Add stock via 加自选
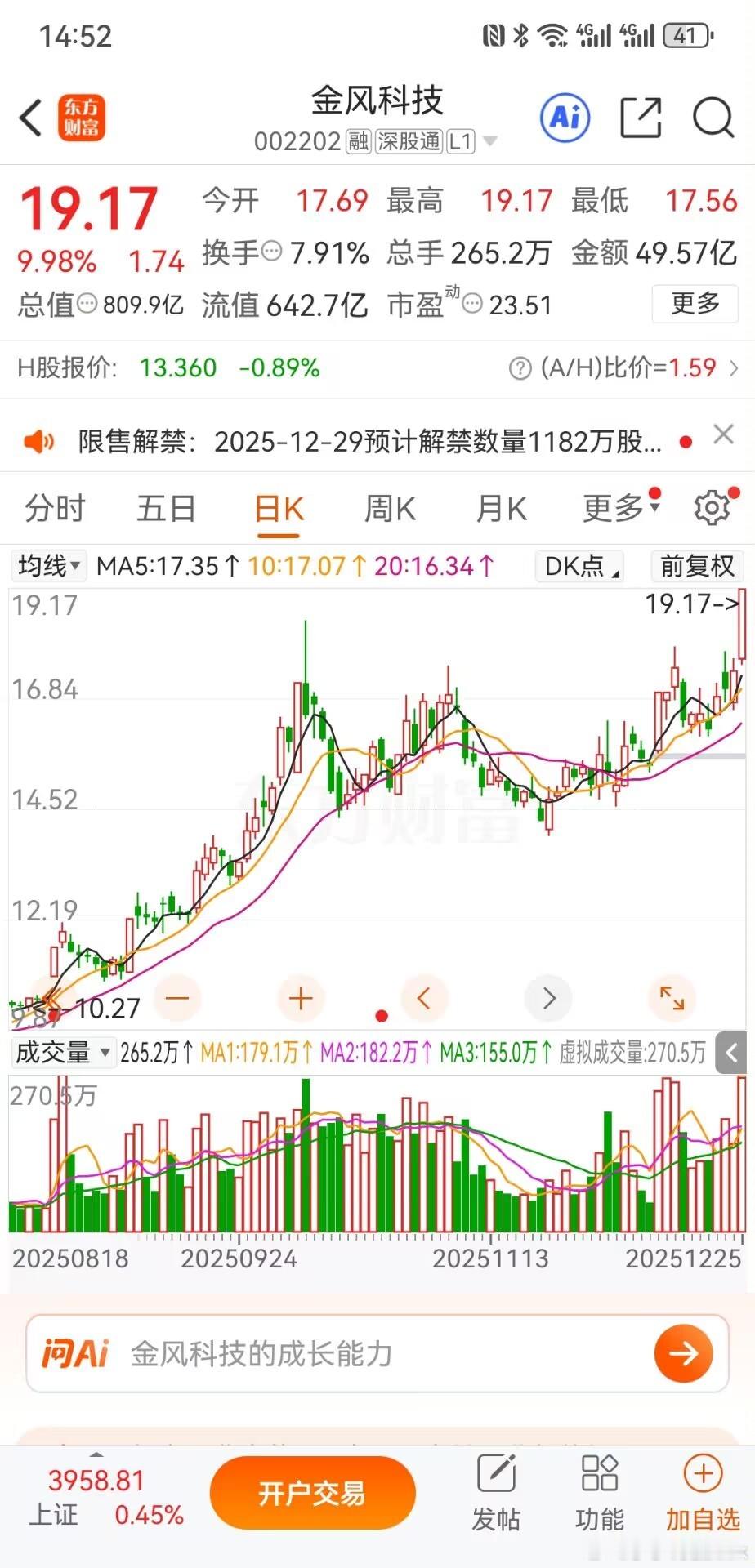 [703, 1494]
